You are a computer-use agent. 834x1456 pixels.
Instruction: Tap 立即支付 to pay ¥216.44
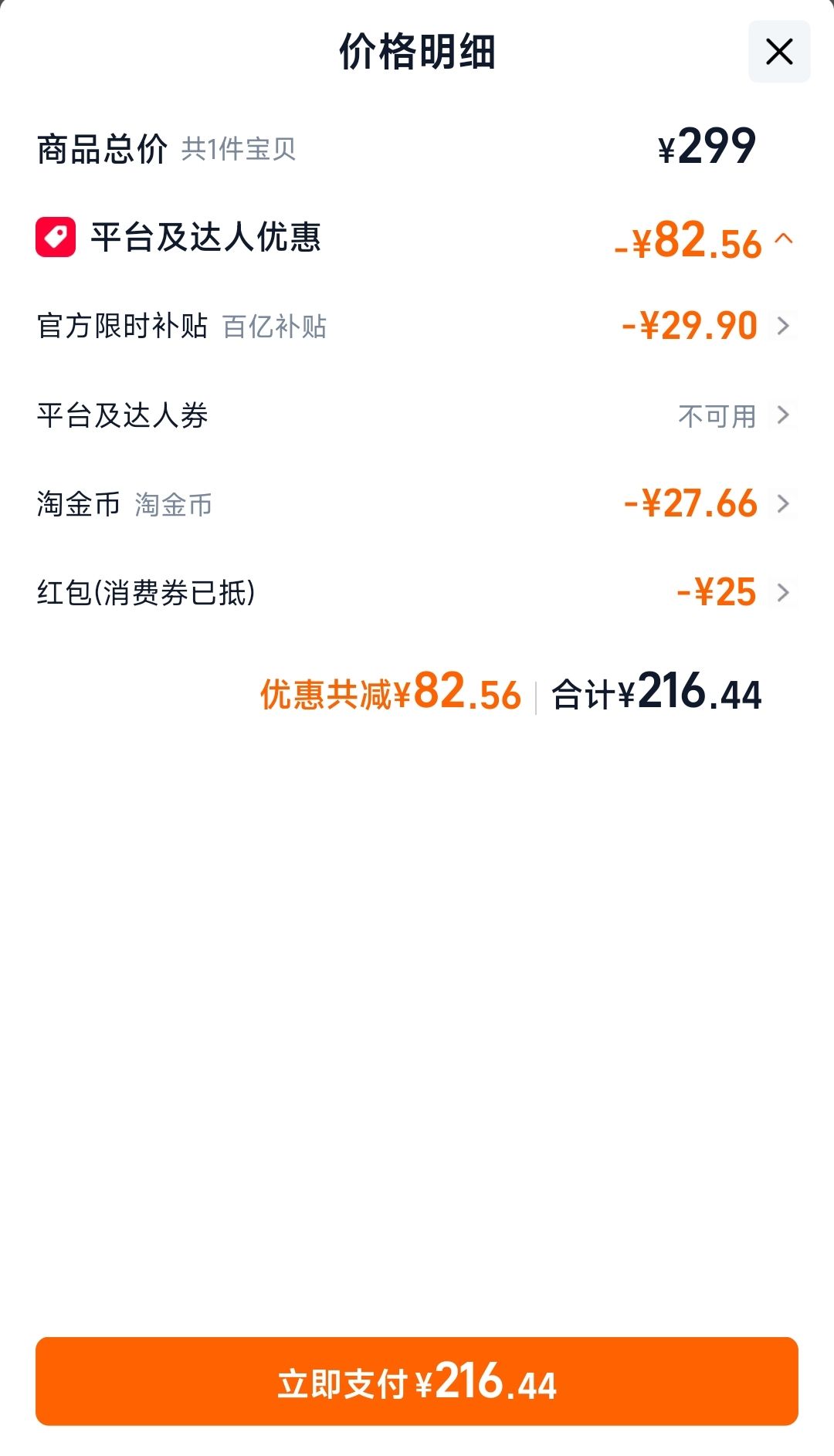[417, 1381]
